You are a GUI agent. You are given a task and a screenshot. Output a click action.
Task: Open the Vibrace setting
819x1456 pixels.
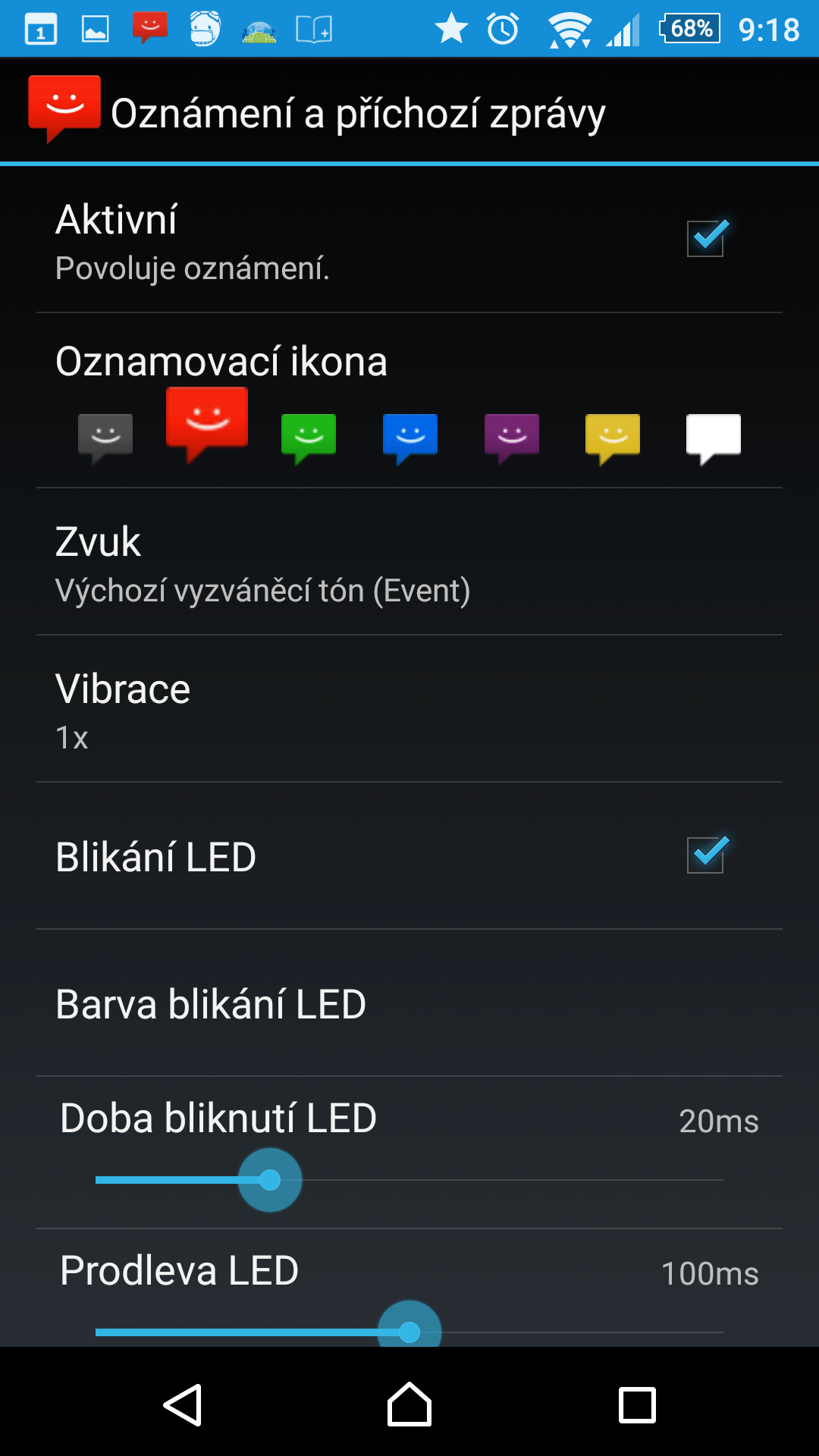409,709
